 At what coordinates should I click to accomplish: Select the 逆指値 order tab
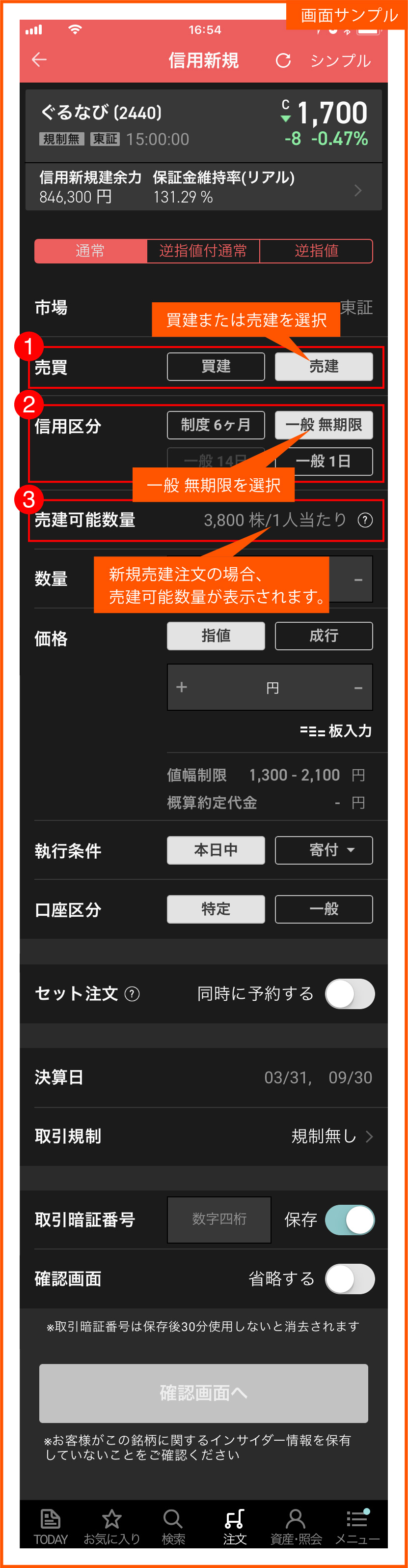[316, 251]
